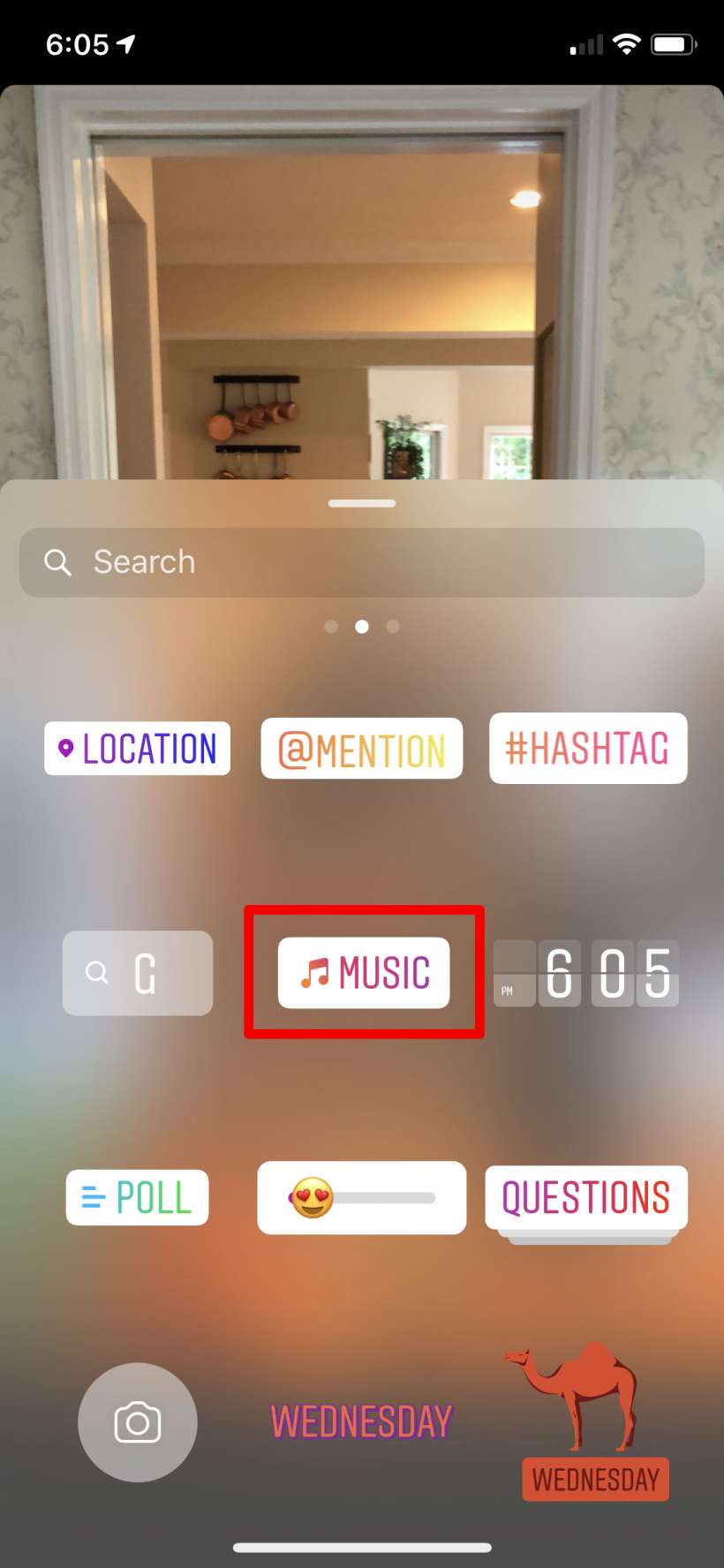Choose the #Hashtag sticker
This screenshot has width=724, height=1568.
click(588, 748)
